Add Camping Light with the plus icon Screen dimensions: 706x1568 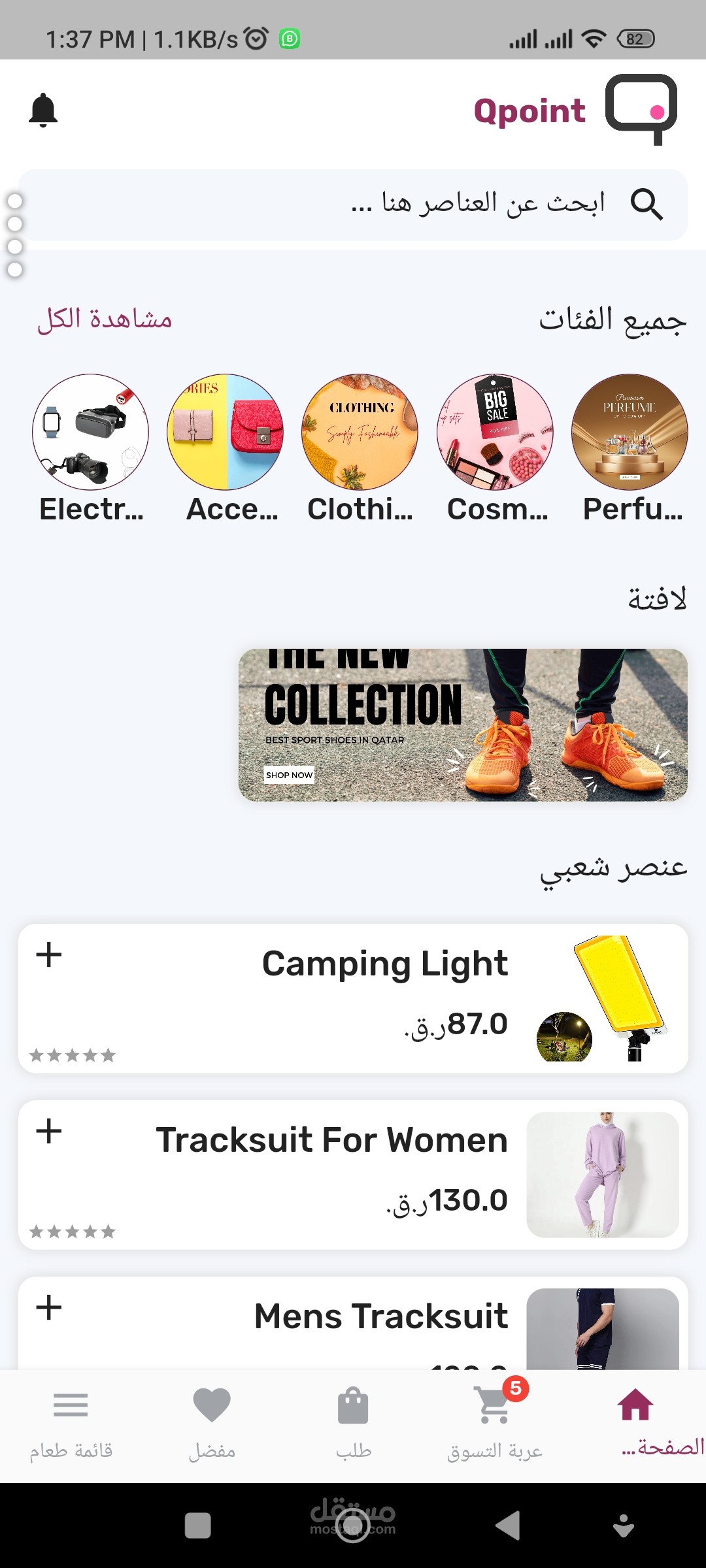[49, 955]
